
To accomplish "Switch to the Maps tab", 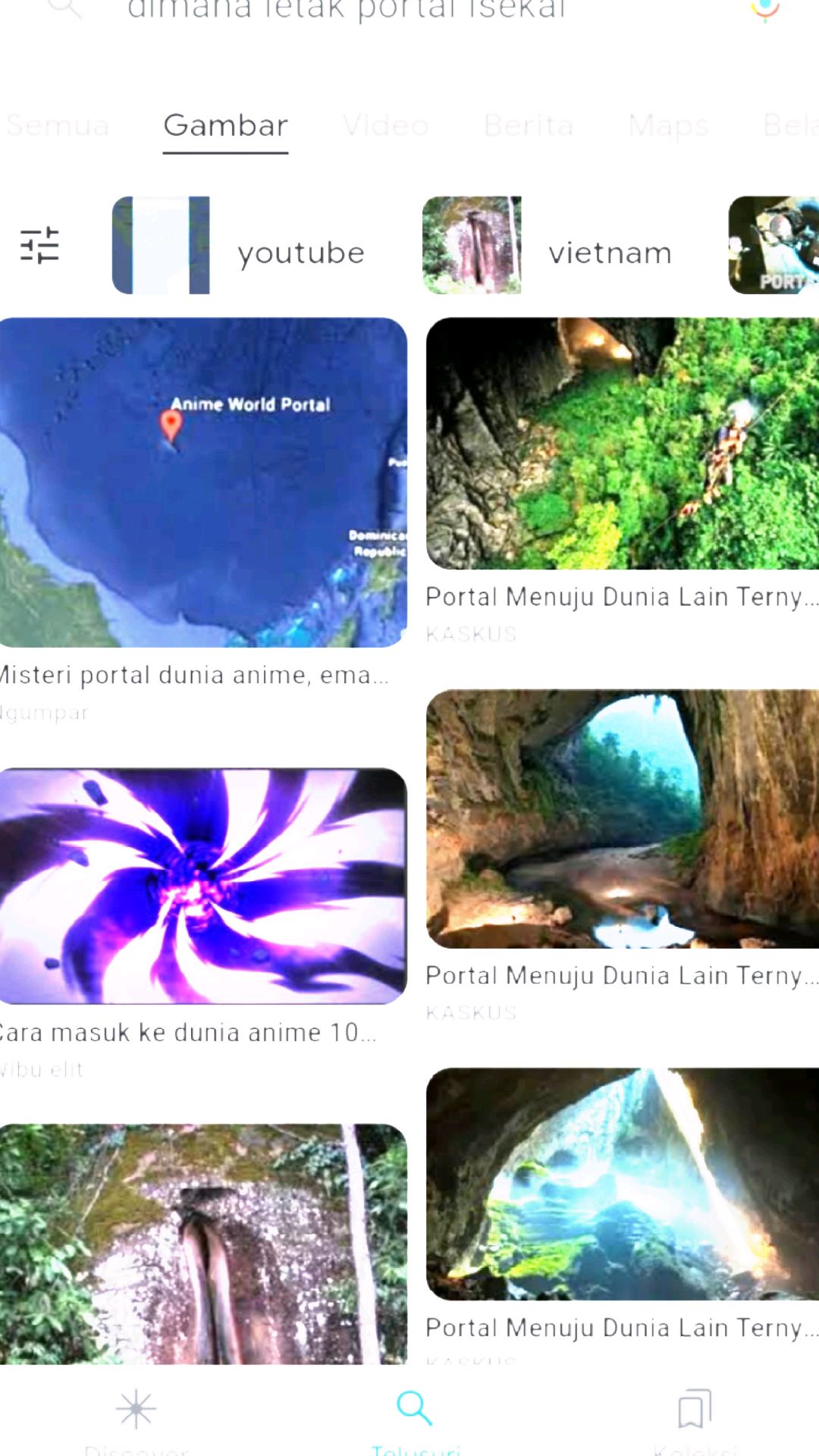I will (x=668, y=126).
